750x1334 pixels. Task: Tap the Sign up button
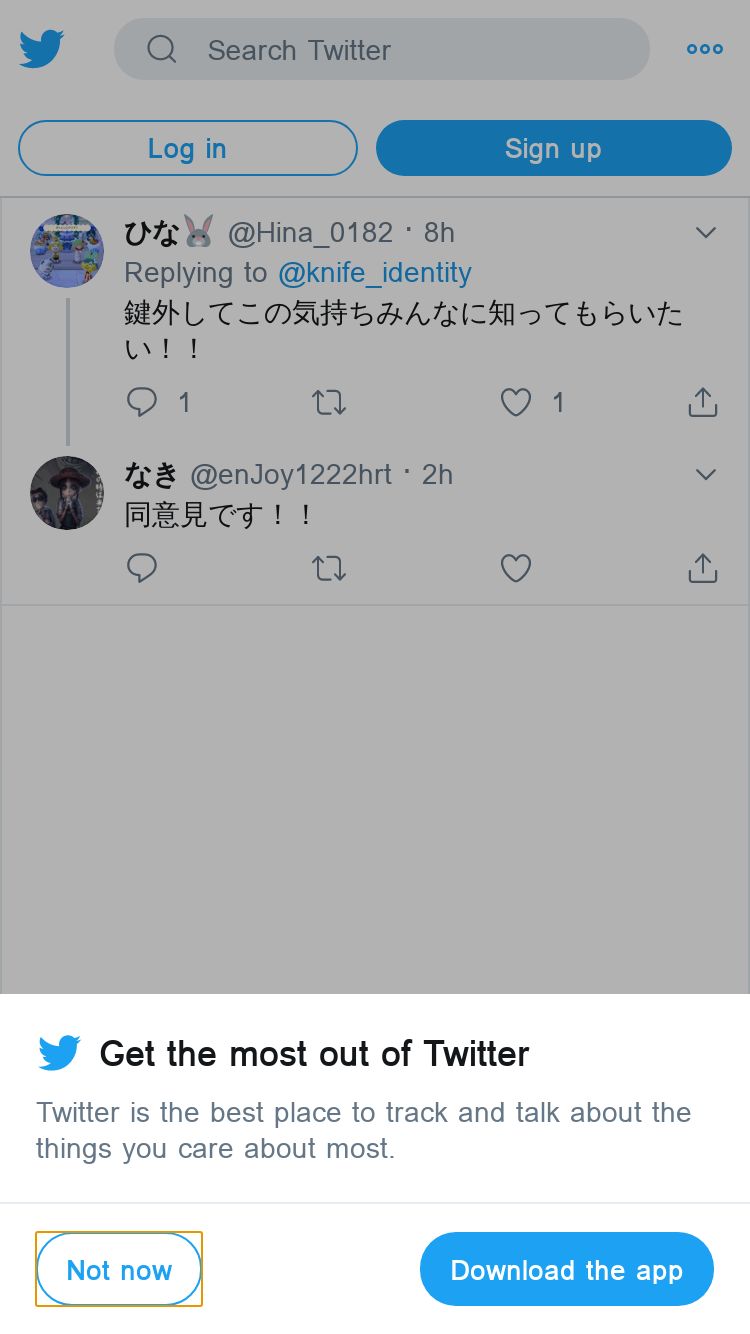pyautogui.click(x=553, y=148)
